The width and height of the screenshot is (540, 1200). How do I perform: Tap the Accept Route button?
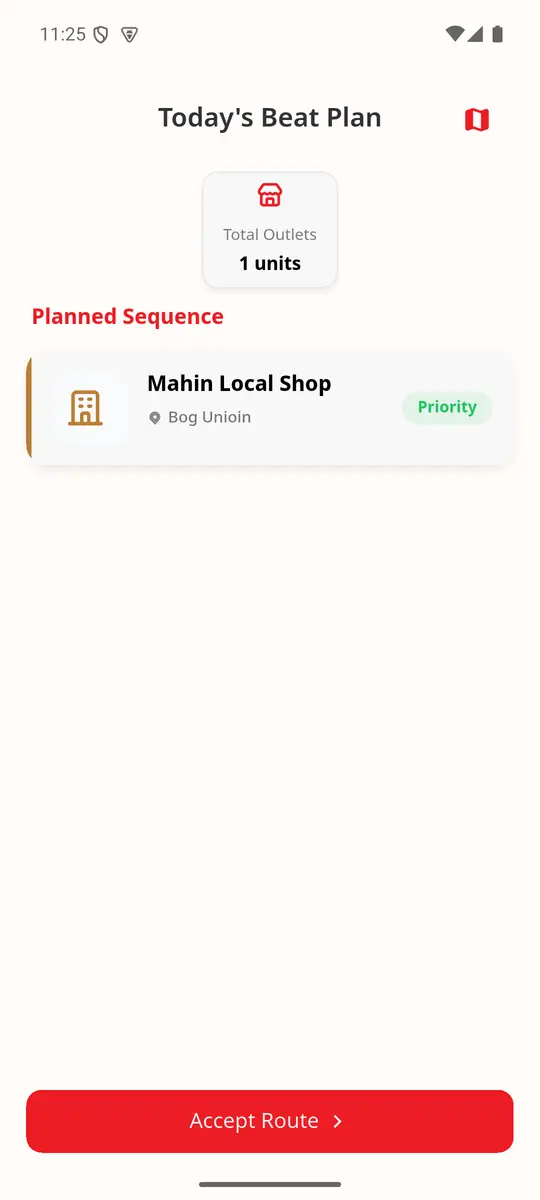point(270,1121)
